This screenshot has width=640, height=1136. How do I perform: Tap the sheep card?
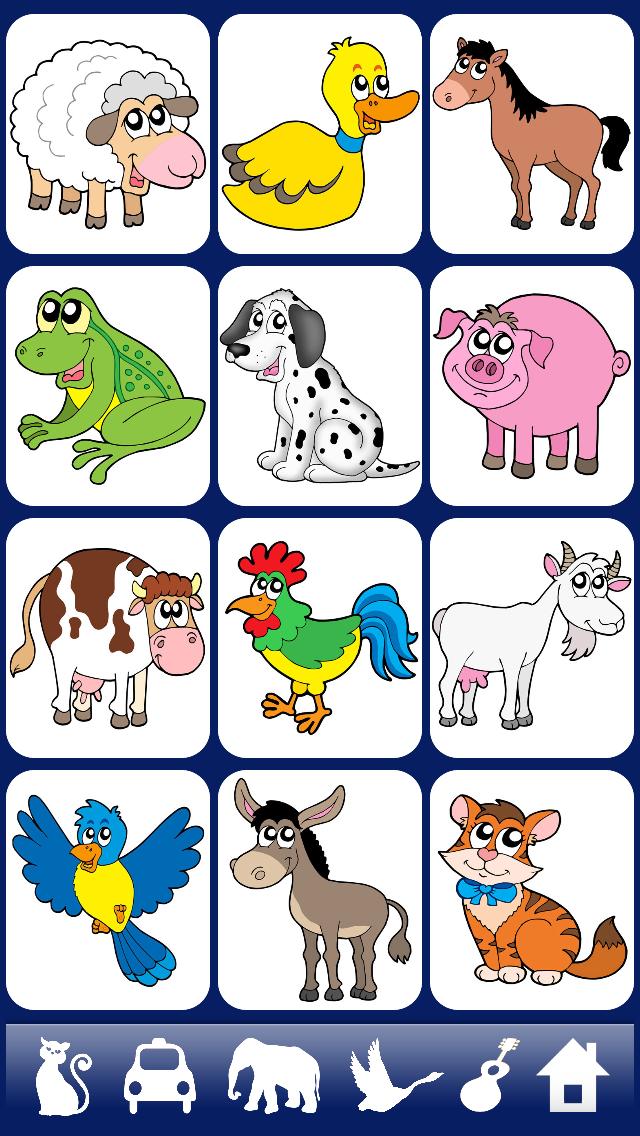point(108,134)
